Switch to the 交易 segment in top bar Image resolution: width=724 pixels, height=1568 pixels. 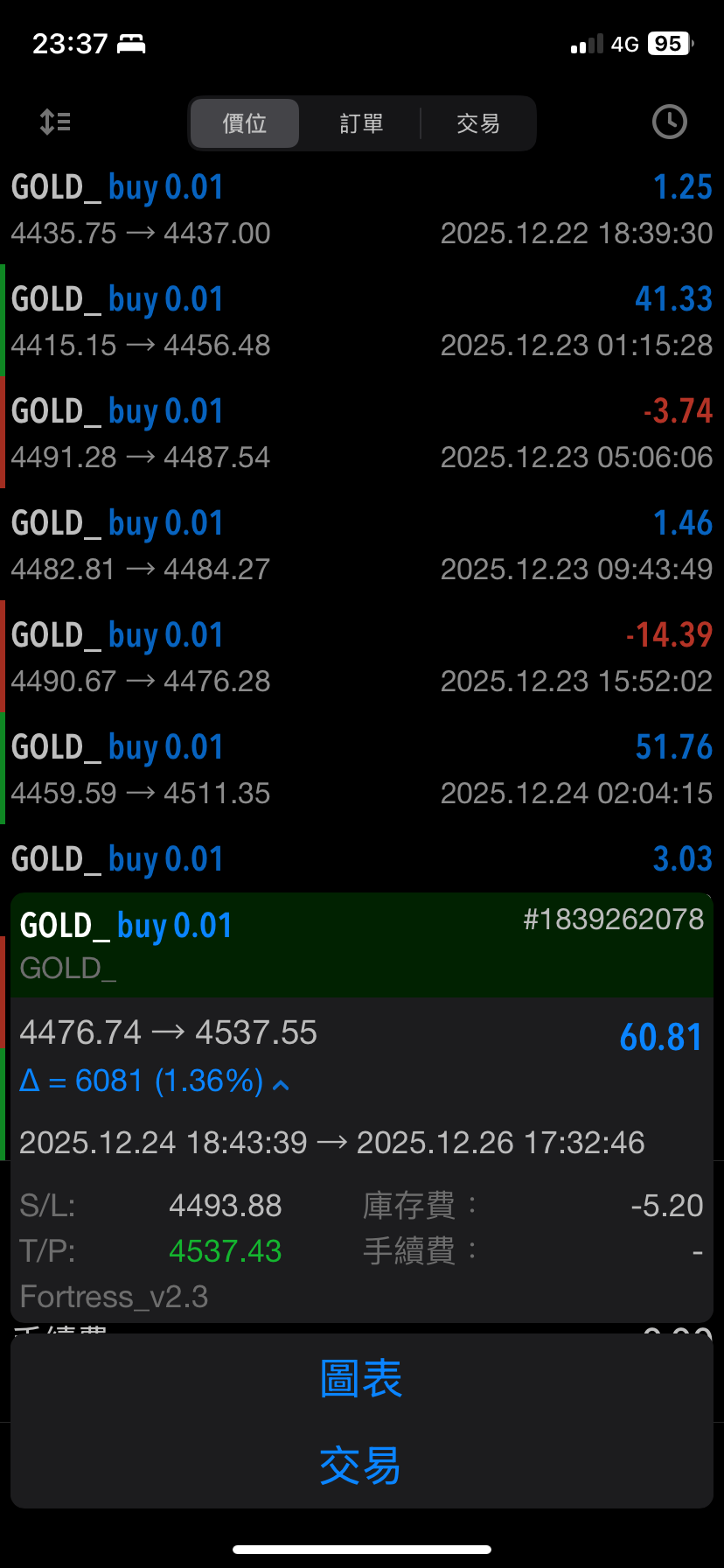(x=478, y=123)
